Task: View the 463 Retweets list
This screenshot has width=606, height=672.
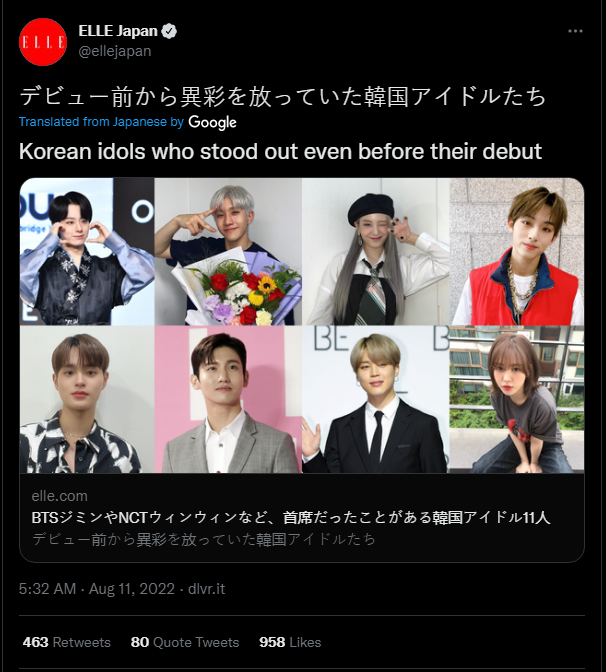Action: [x=66, y=642]
